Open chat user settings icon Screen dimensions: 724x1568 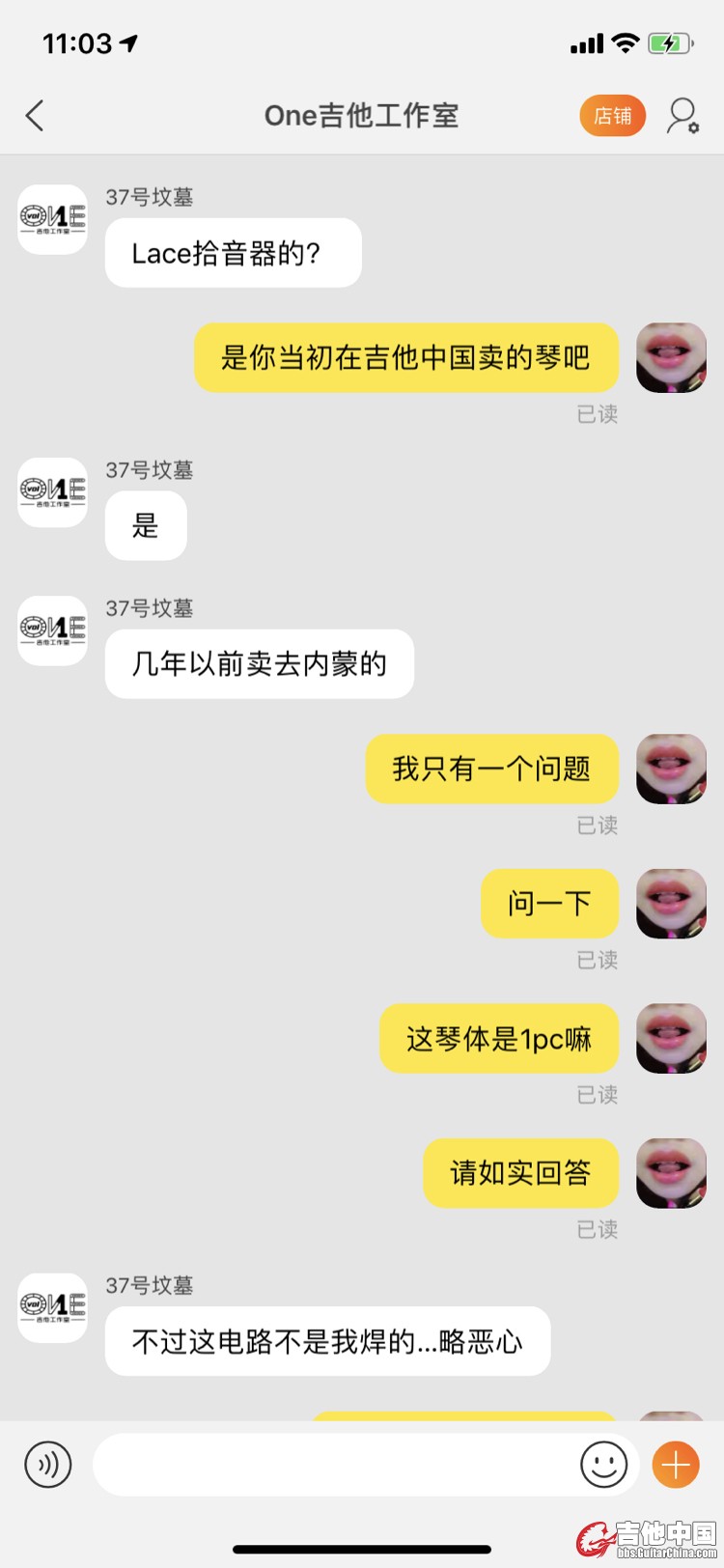coord(682,116)
